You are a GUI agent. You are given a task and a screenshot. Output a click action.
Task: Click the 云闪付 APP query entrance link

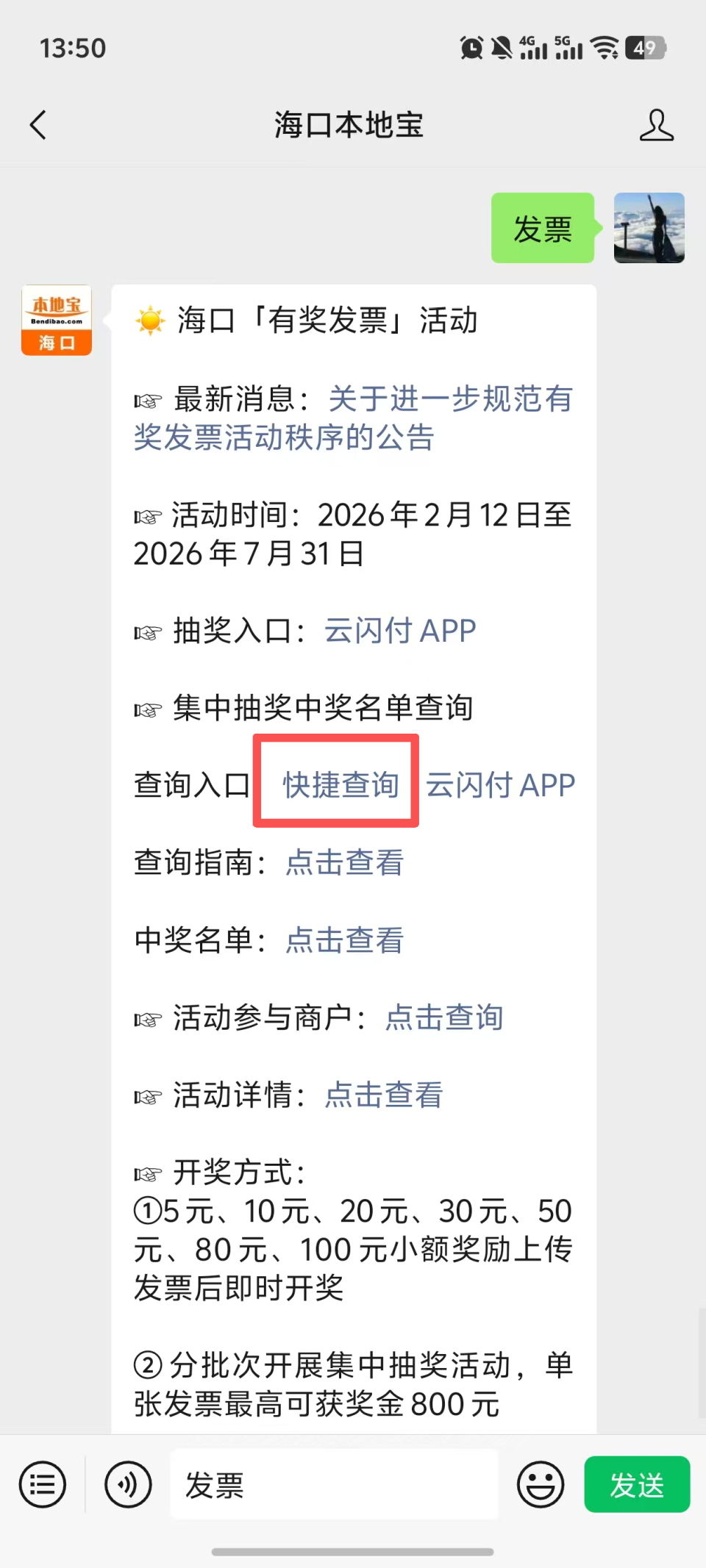click(x=500, y=785)
